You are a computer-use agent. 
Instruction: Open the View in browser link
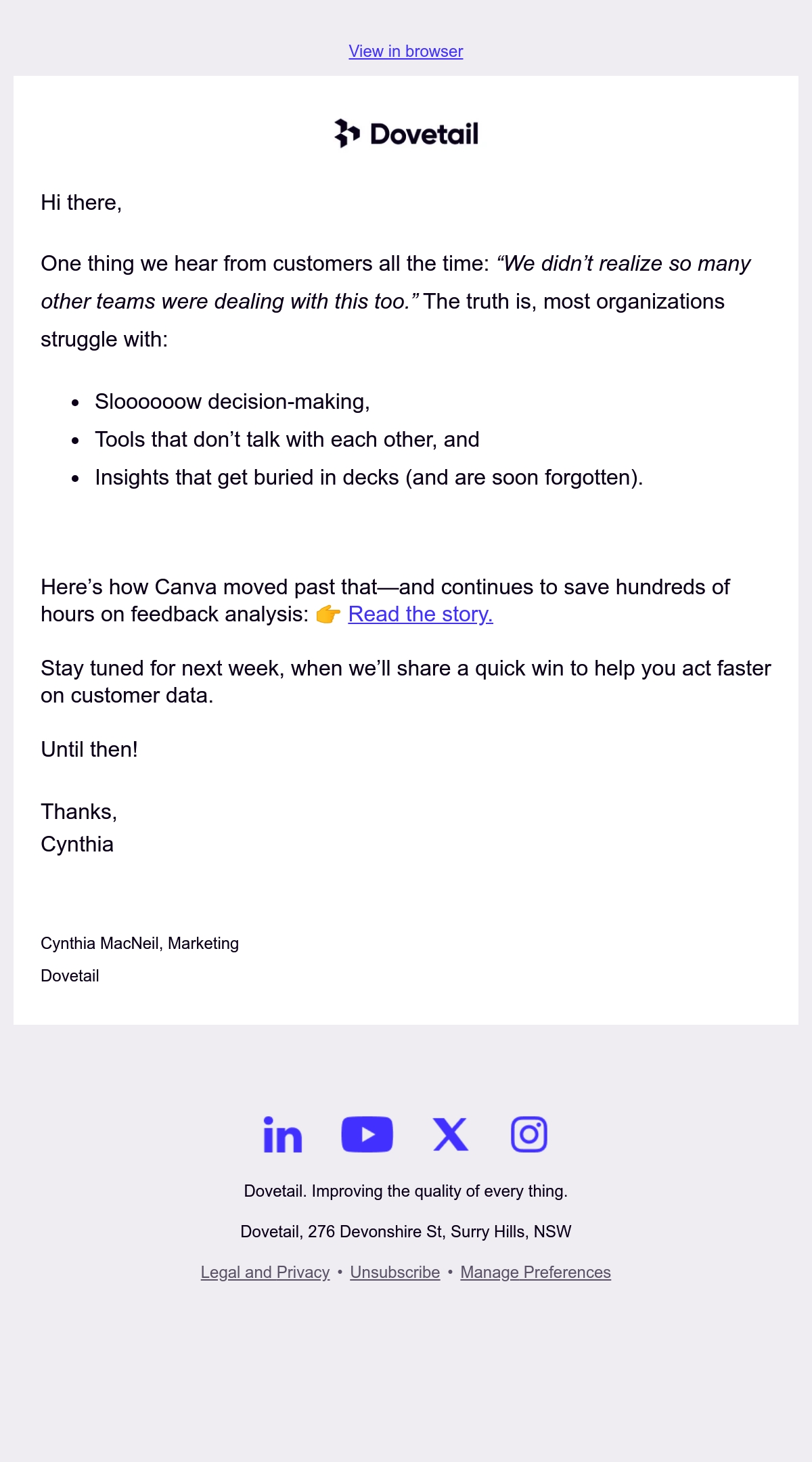(406, 51)
